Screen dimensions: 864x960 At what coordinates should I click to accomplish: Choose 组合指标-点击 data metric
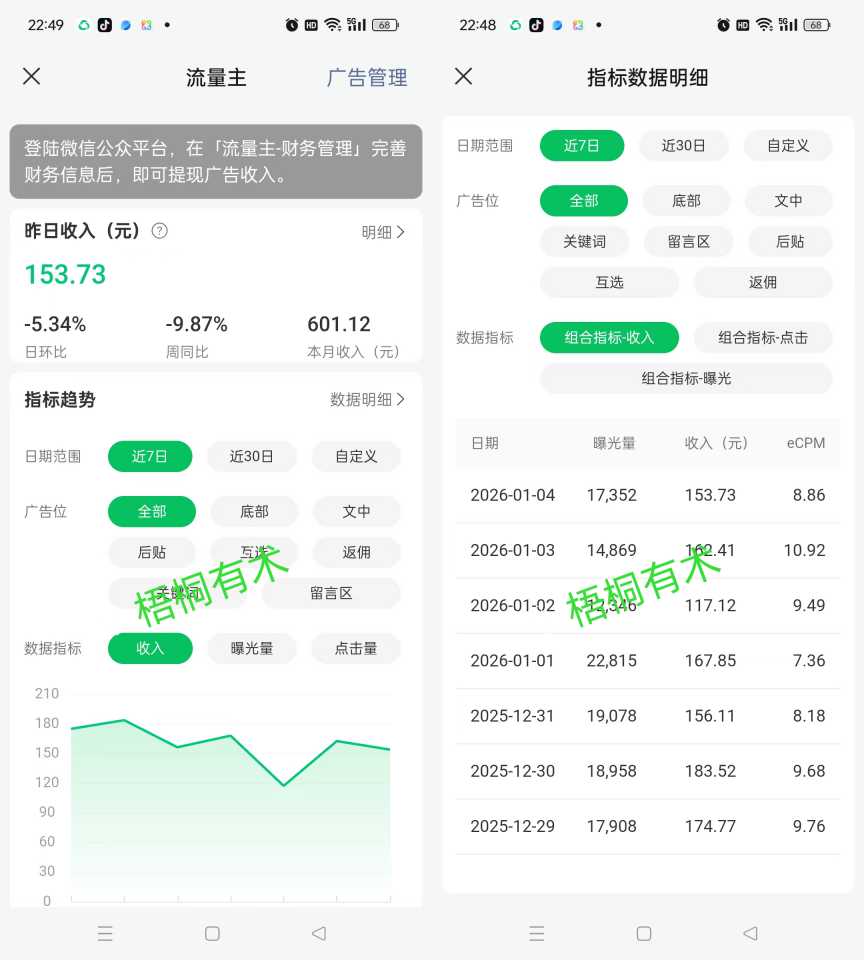click(762, 337)
